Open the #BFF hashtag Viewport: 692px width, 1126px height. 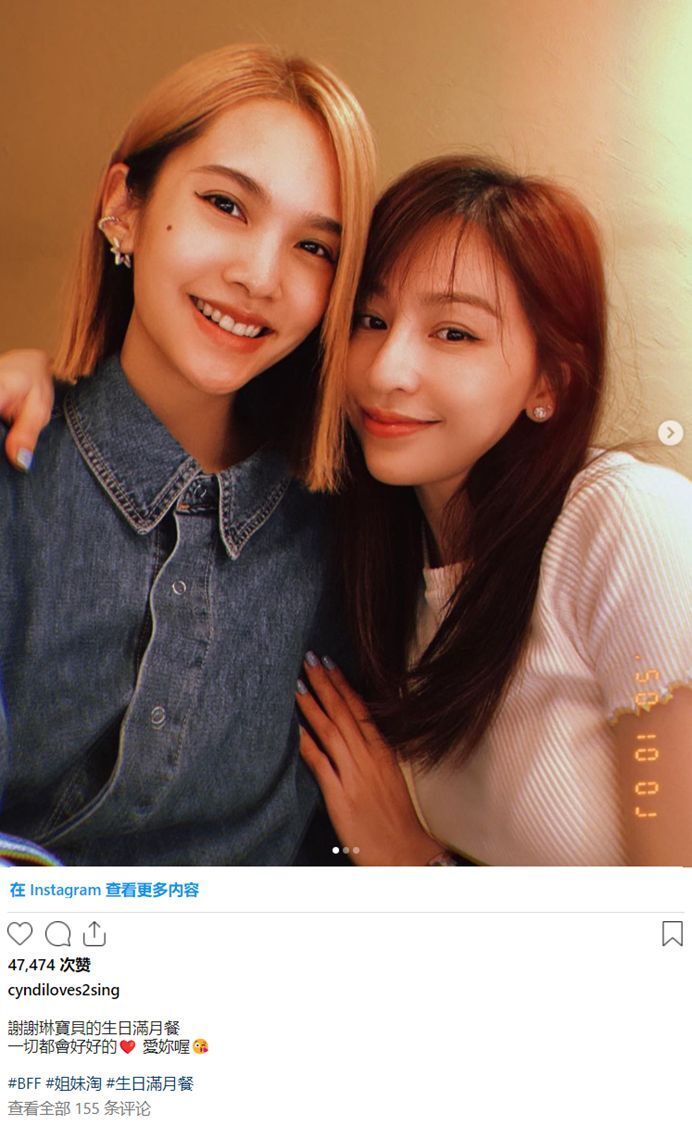pyautogui.click(x=24, y=1083)
